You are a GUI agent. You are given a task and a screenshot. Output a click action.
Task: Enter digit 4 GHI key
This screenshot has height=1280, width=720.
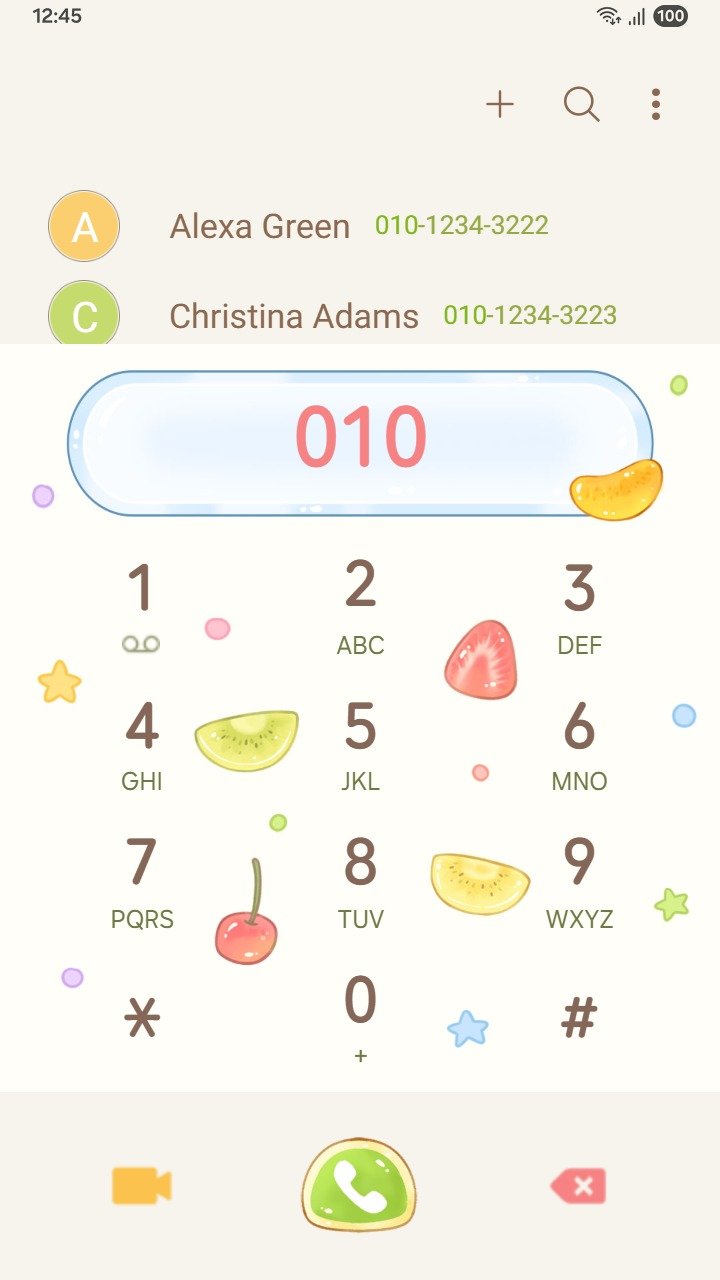(141, 743)
